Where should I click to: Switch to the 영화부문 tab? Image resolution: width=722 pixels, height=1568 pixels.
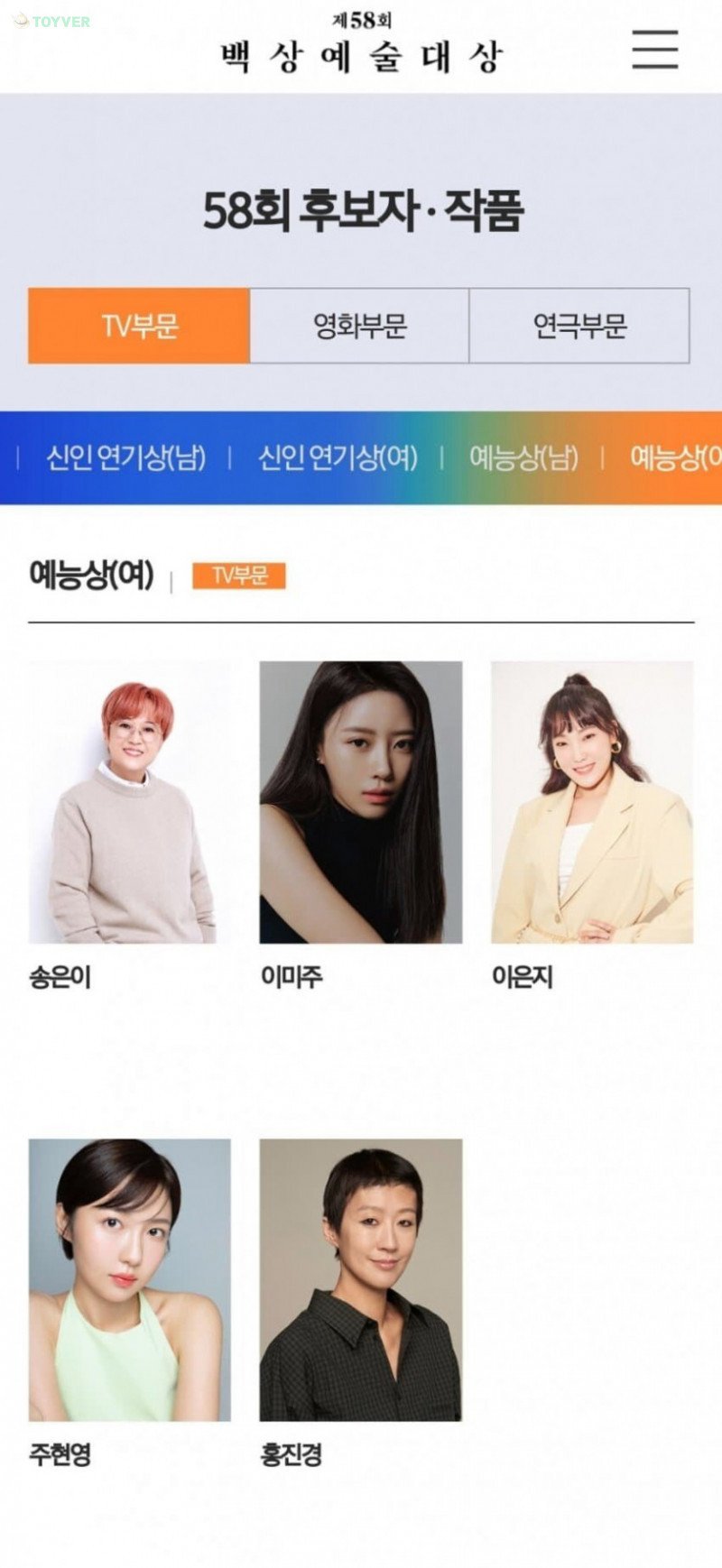pos(359,326)
